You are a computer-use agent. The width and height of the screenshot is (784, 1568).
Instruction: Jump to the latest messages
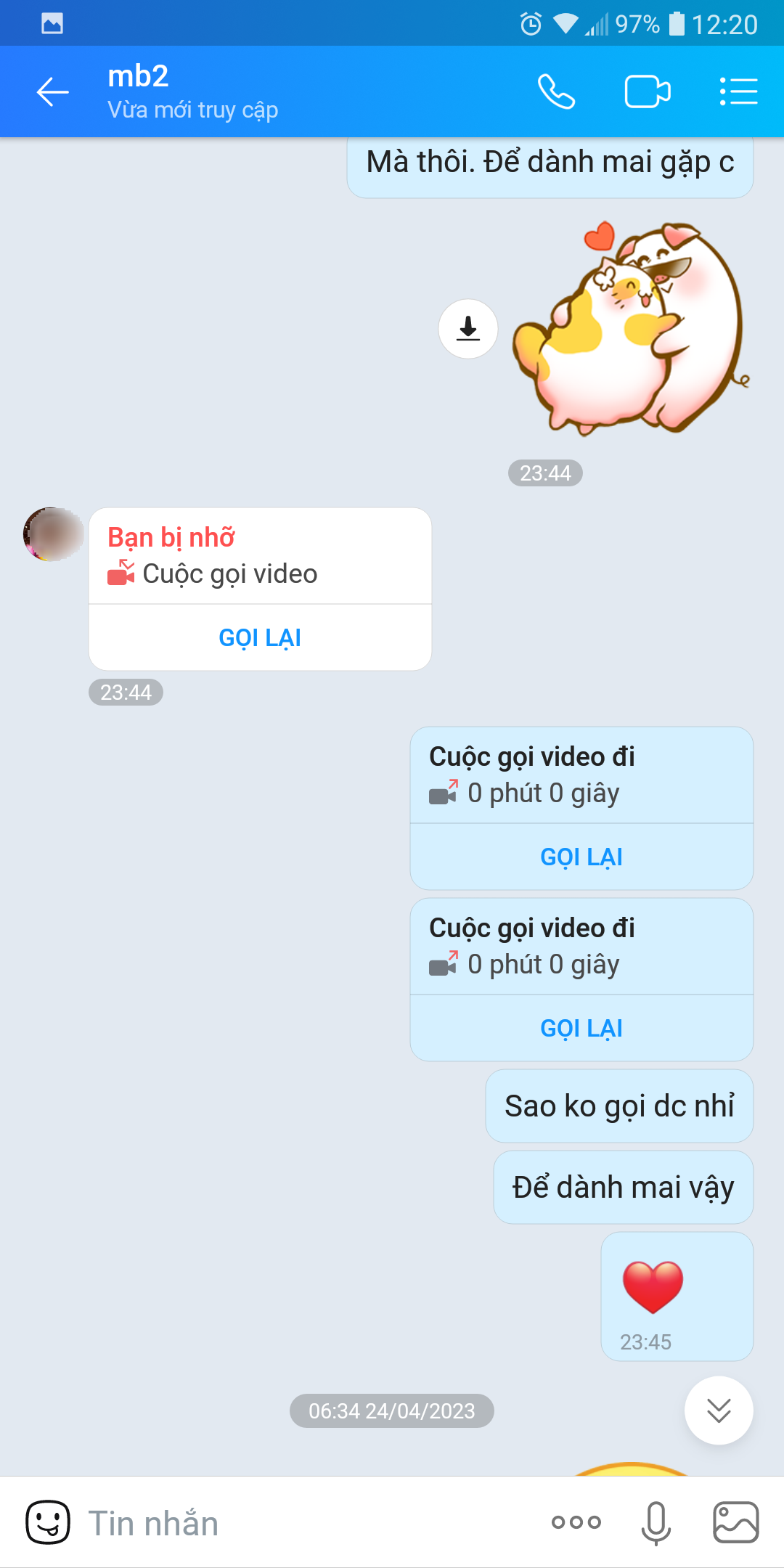718,1410
